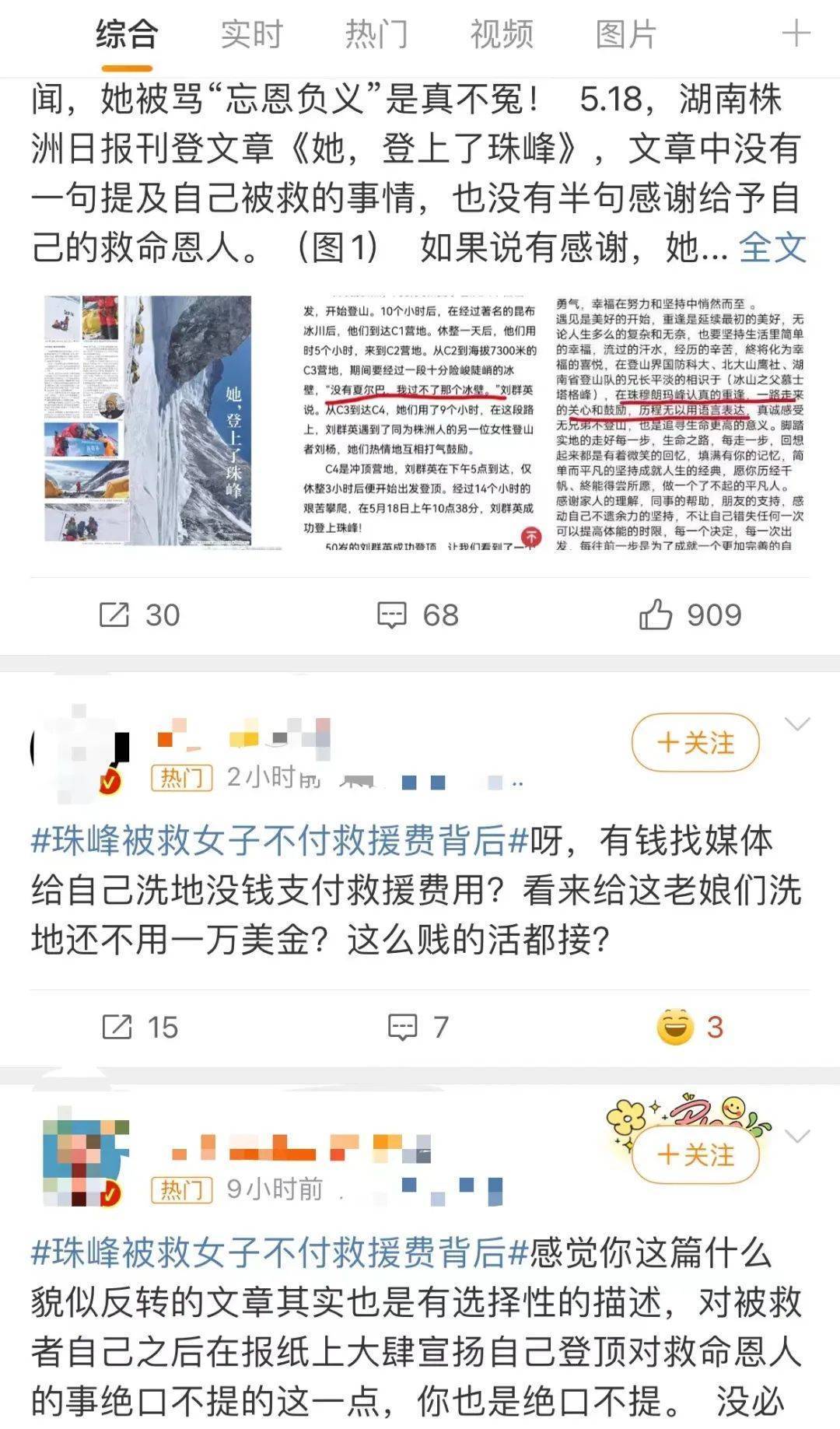Open the third underlined article image
The image size is (840, 1429).
click(x=680, y=420)
